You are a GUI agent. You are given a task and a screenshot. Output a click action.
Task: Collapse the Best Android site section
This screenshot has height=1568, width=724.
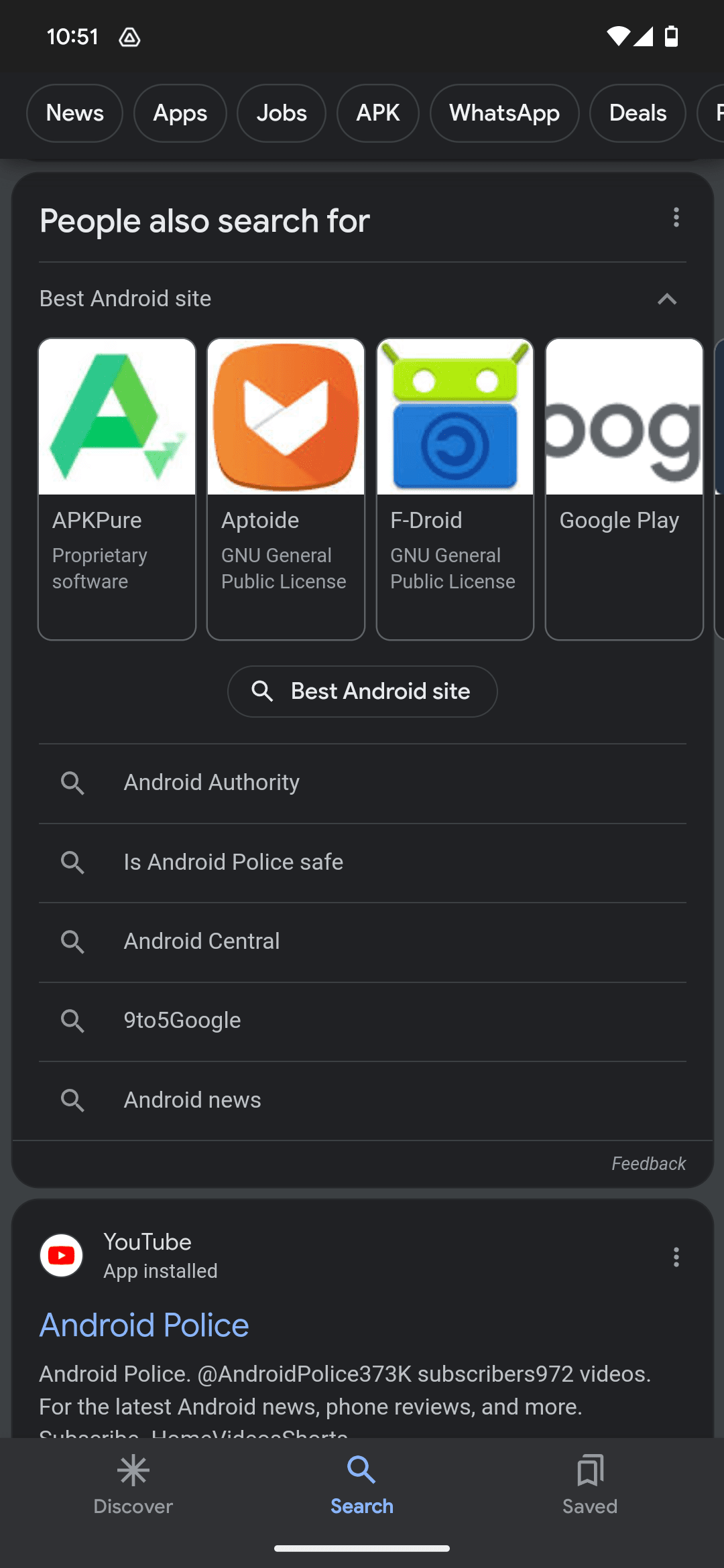point(667,299)
